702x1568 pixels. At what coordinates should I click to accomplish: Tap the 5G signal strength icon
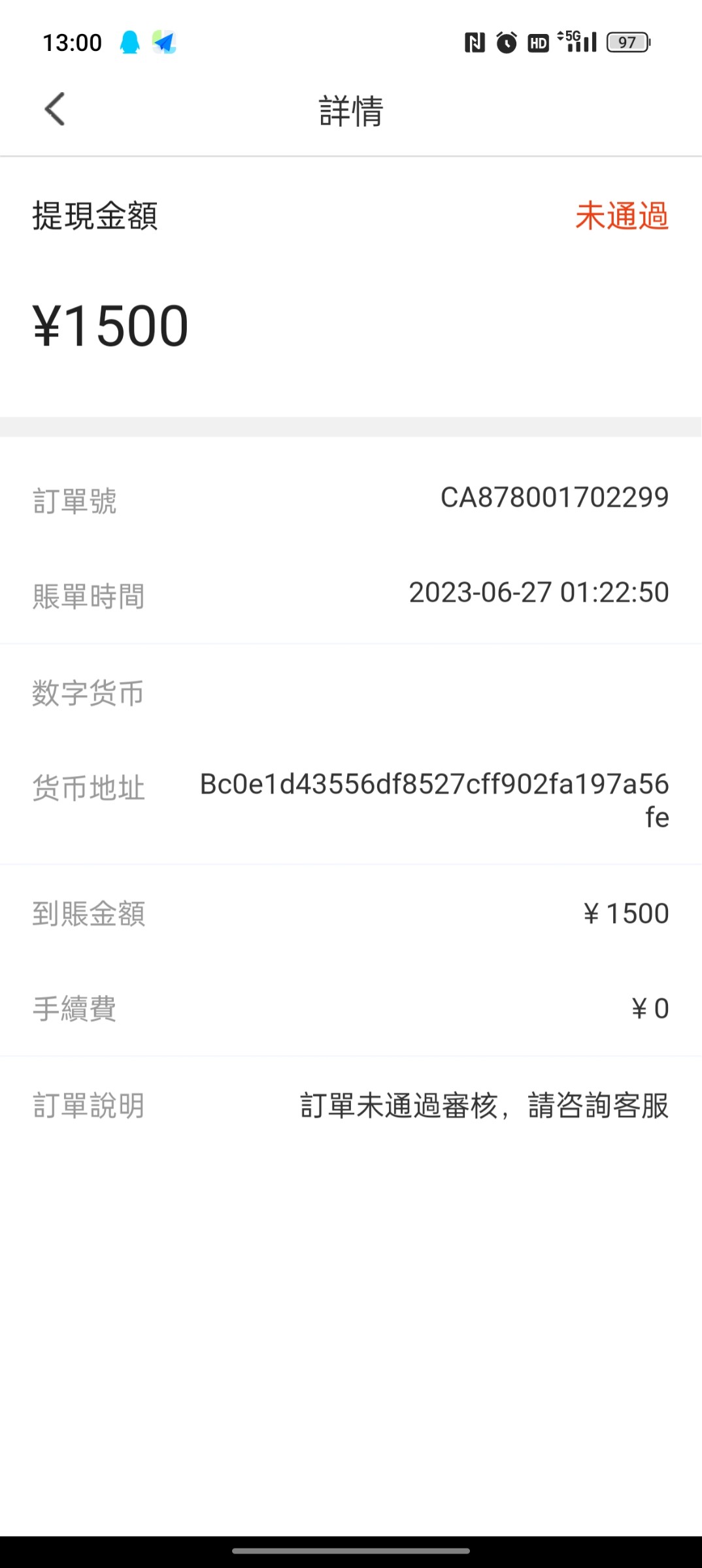(x=578, y=42)
